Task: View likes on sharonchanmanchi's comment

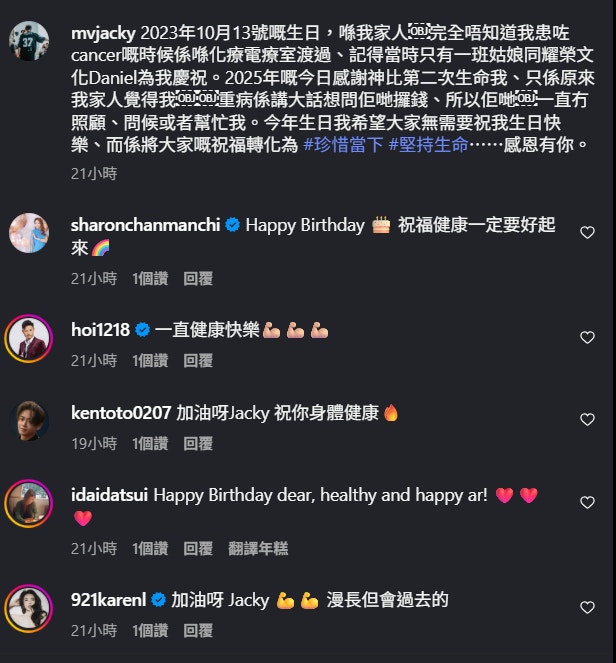Action: (150, 279)
